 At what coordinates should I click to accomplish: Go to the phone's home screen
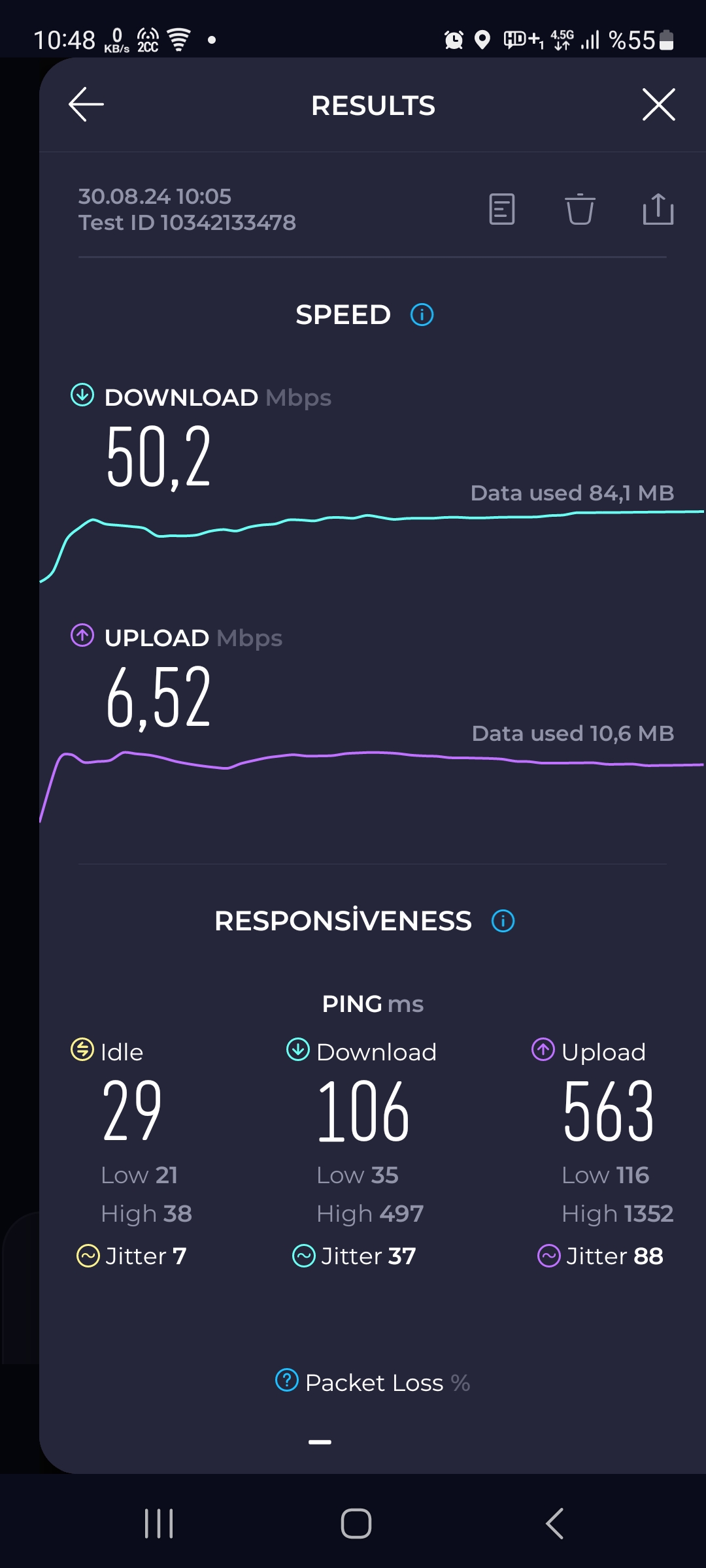[x=356, y=1524]
